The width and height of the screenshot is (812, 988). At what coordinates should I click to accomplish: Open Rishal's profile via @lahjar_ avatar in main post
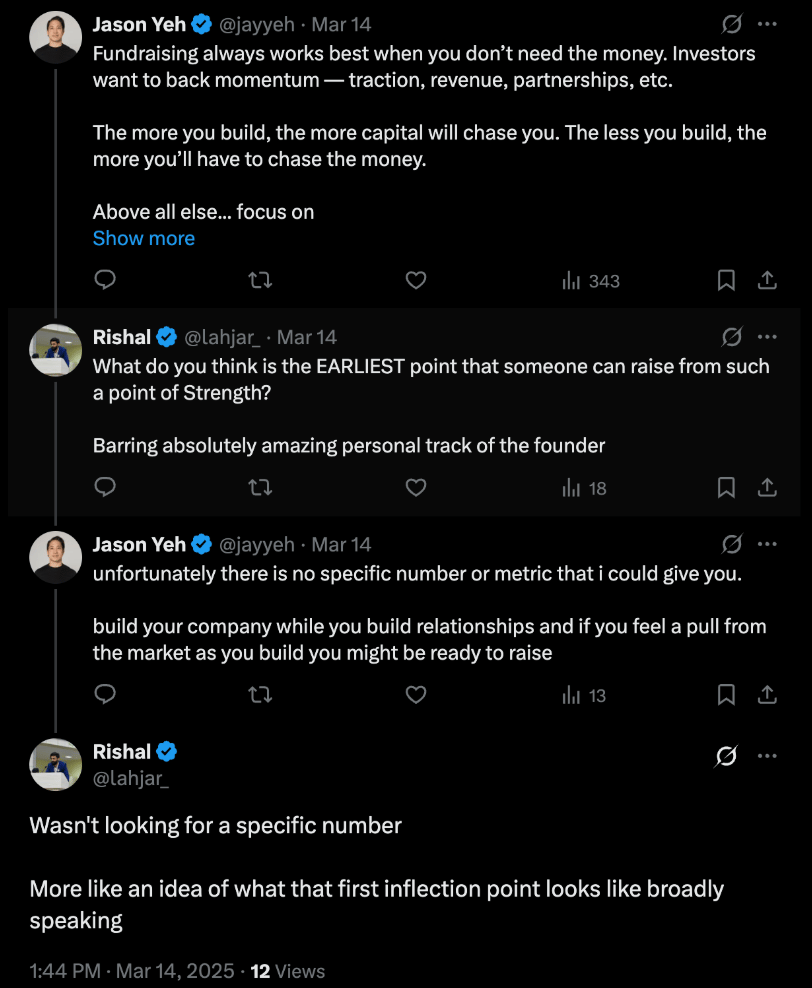coord(55,764)
